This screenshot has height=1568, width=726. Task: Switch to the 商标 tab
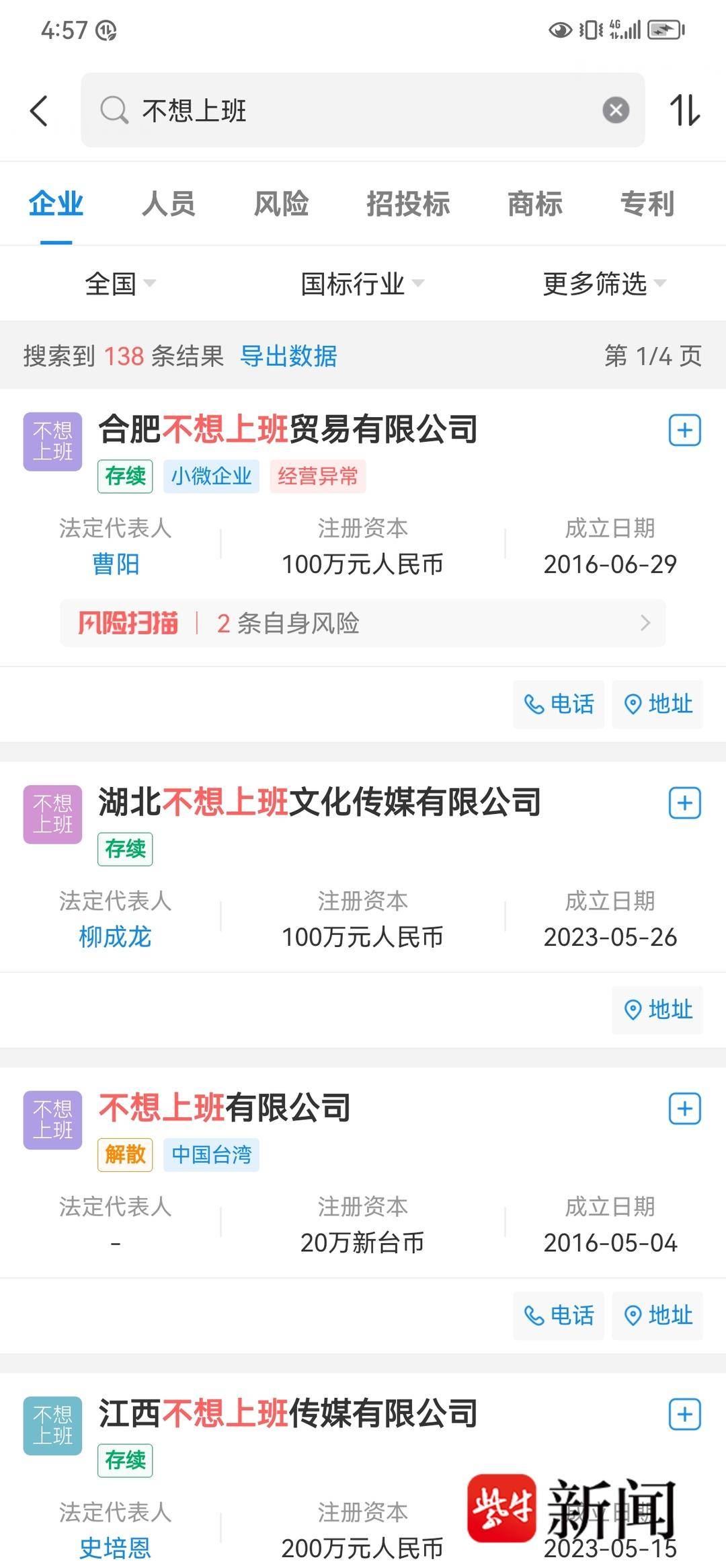point(534,204)
